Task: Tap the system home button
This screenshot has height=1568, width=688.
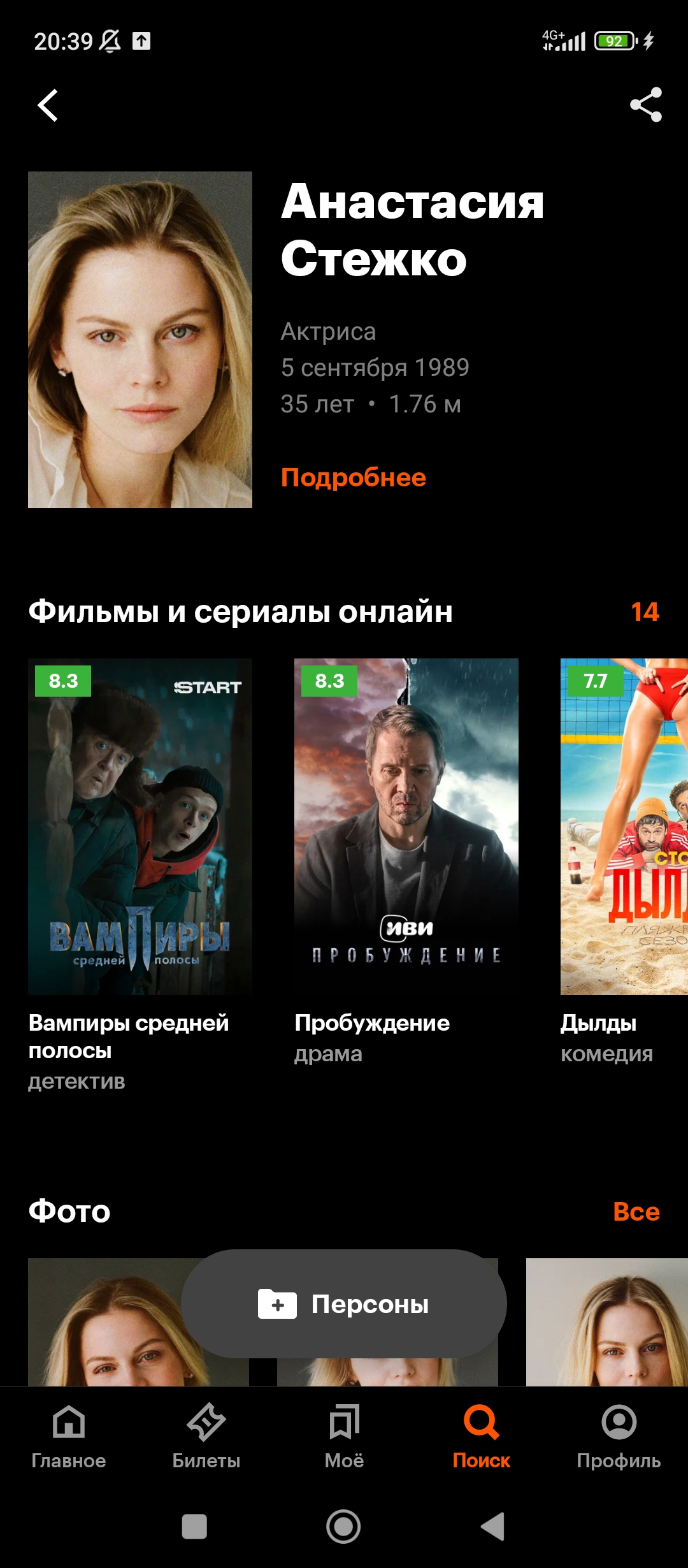Action: 343,1527
